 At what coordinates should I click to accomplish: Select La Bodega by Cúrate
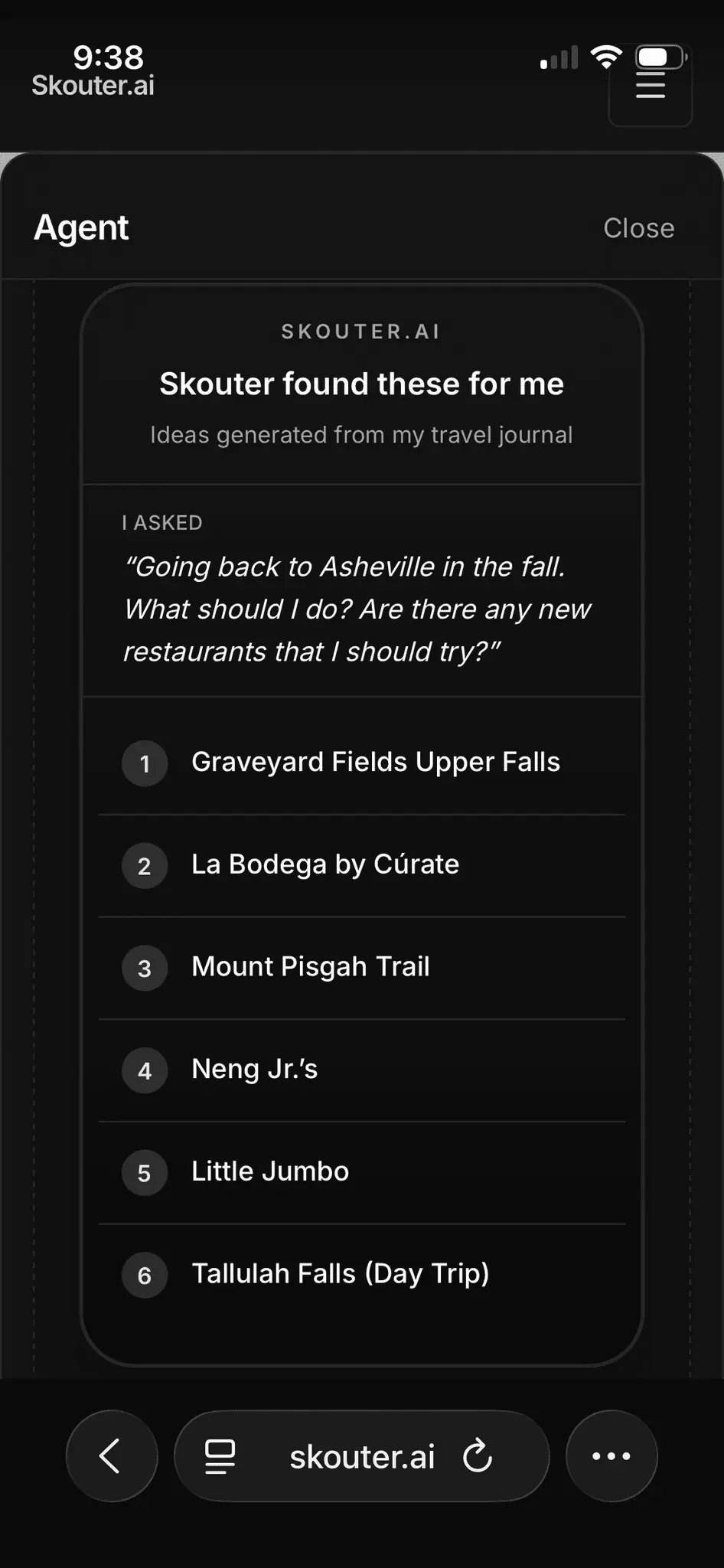coord(362,865)
